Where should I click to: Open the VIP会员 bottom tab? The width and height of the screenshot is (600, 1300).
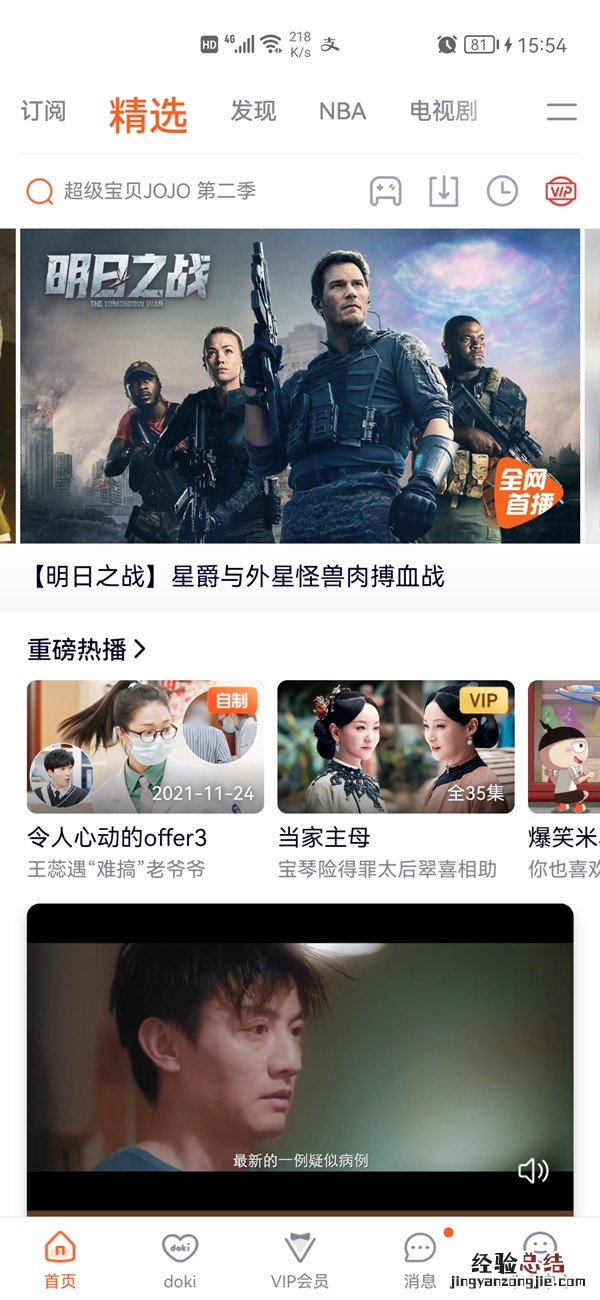point(300,1260)
